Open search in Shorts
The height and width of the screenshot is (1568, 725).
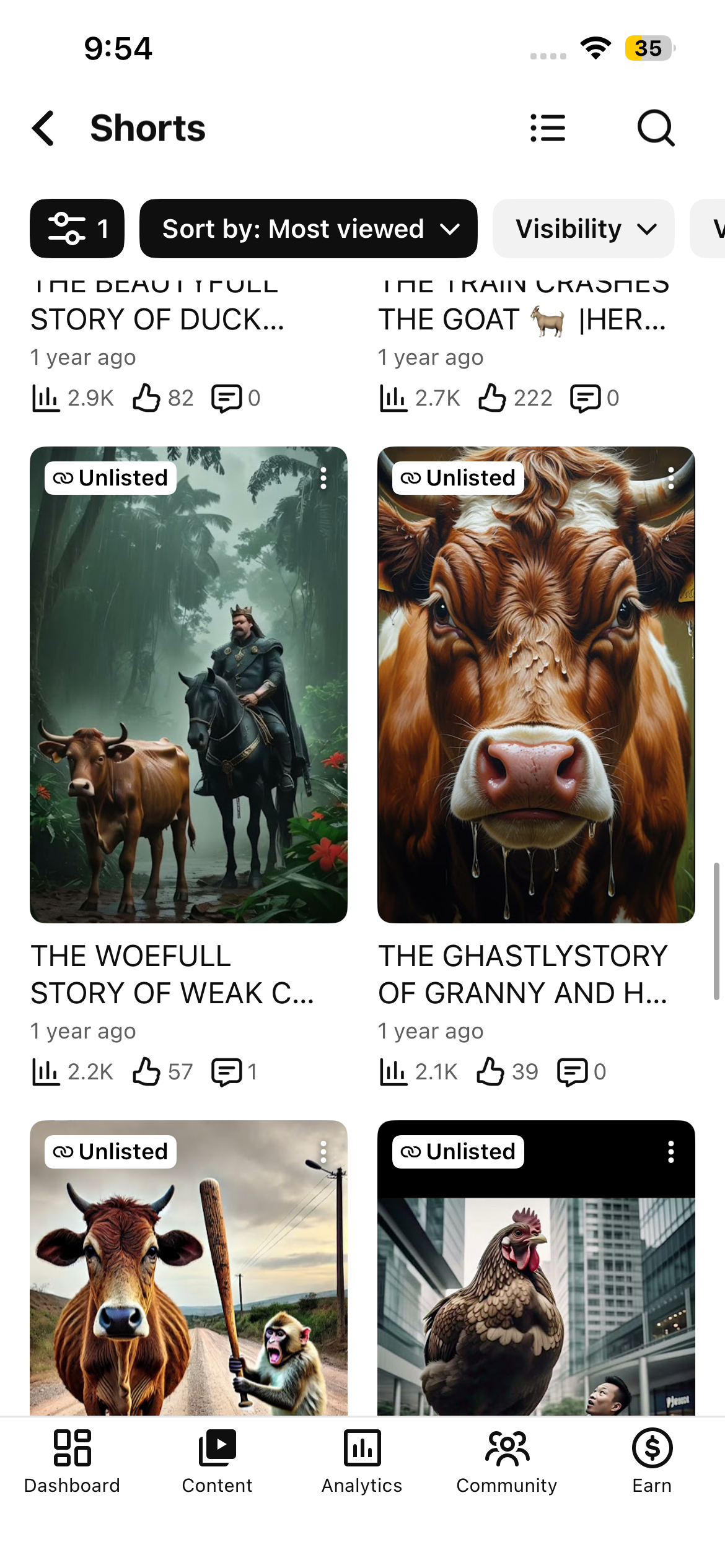pyautogui.click(x=656, y=128)
